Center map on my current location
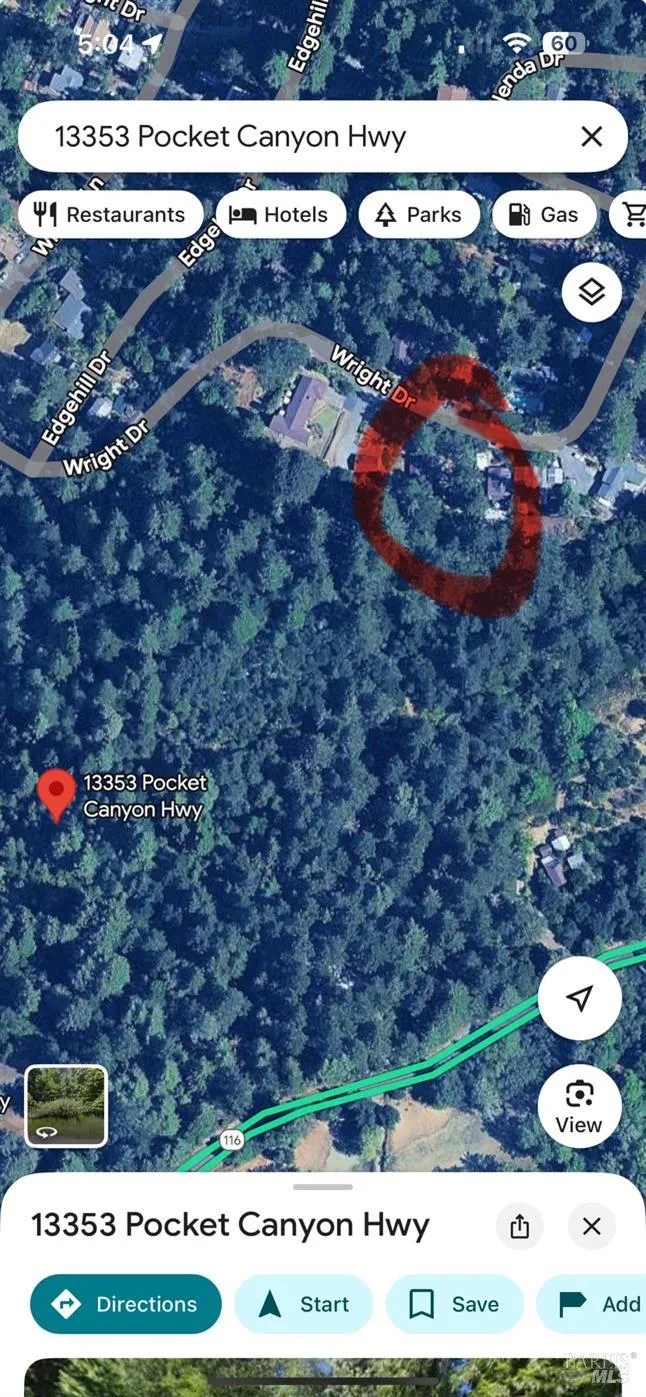This screenshot has height=1397, width=646. (579, 998)
